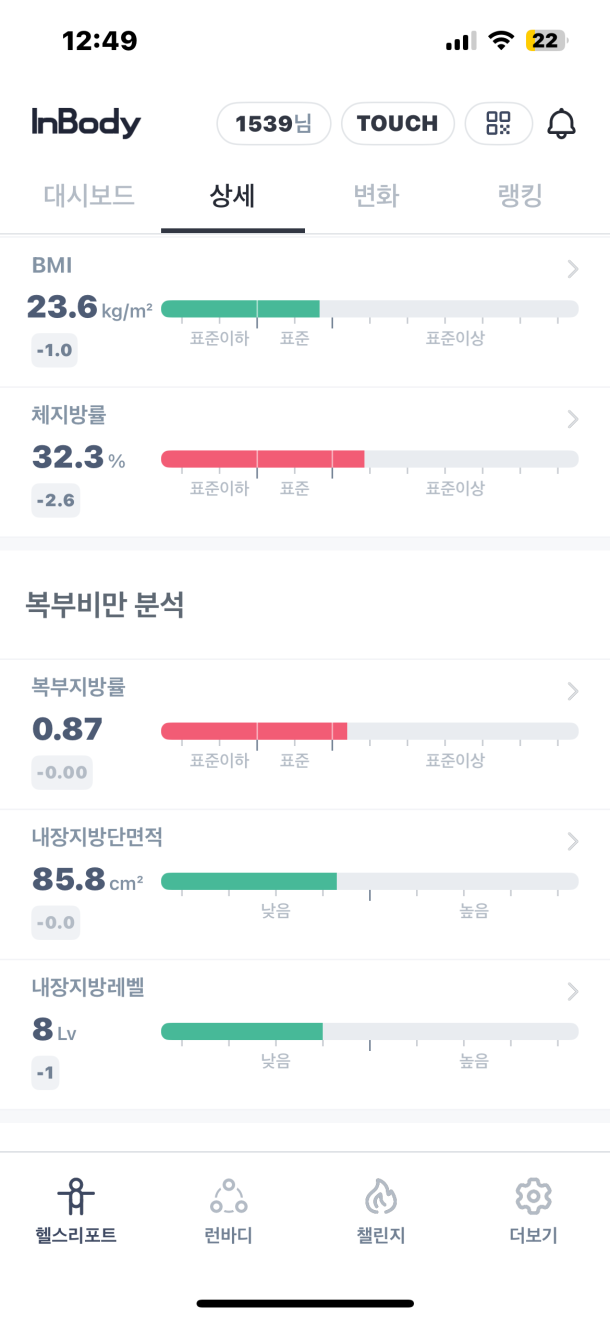
Task: Open the notifications bell
Action: [x=561, y=124]
